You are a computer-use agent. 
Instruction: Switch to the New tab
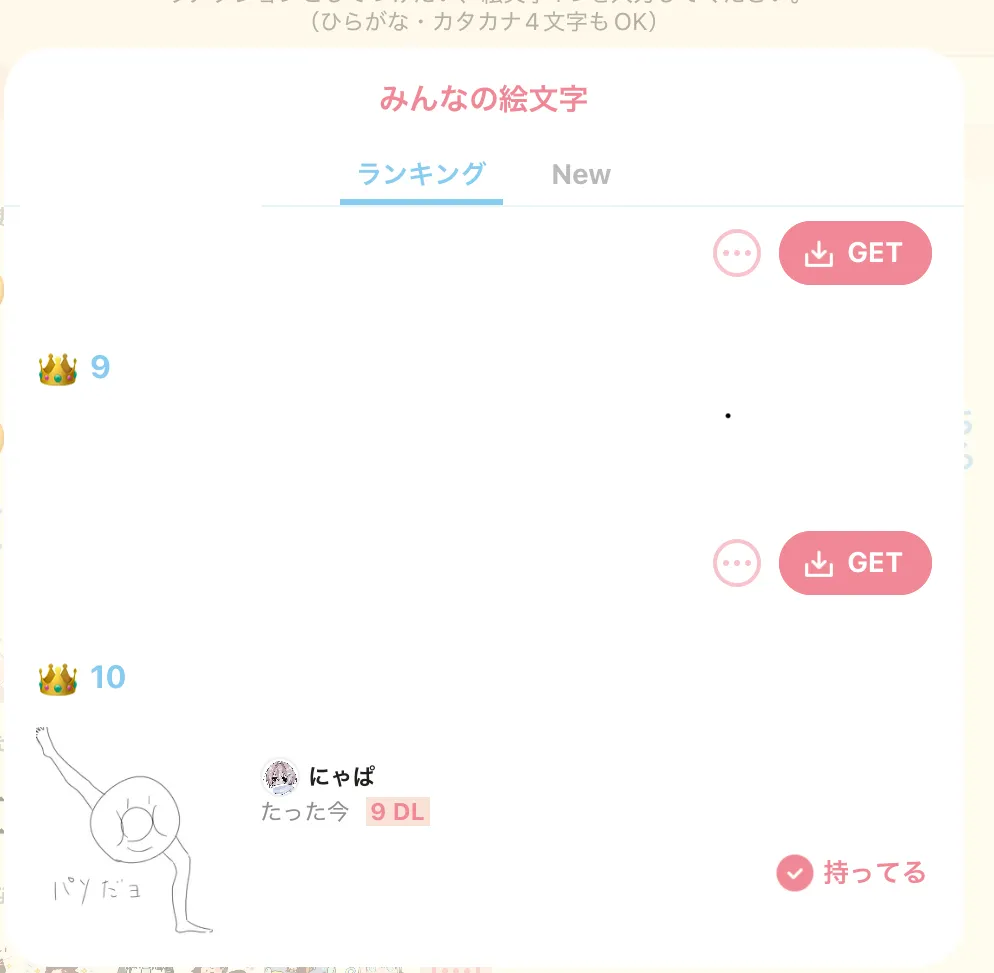click(x=581, y=175)
